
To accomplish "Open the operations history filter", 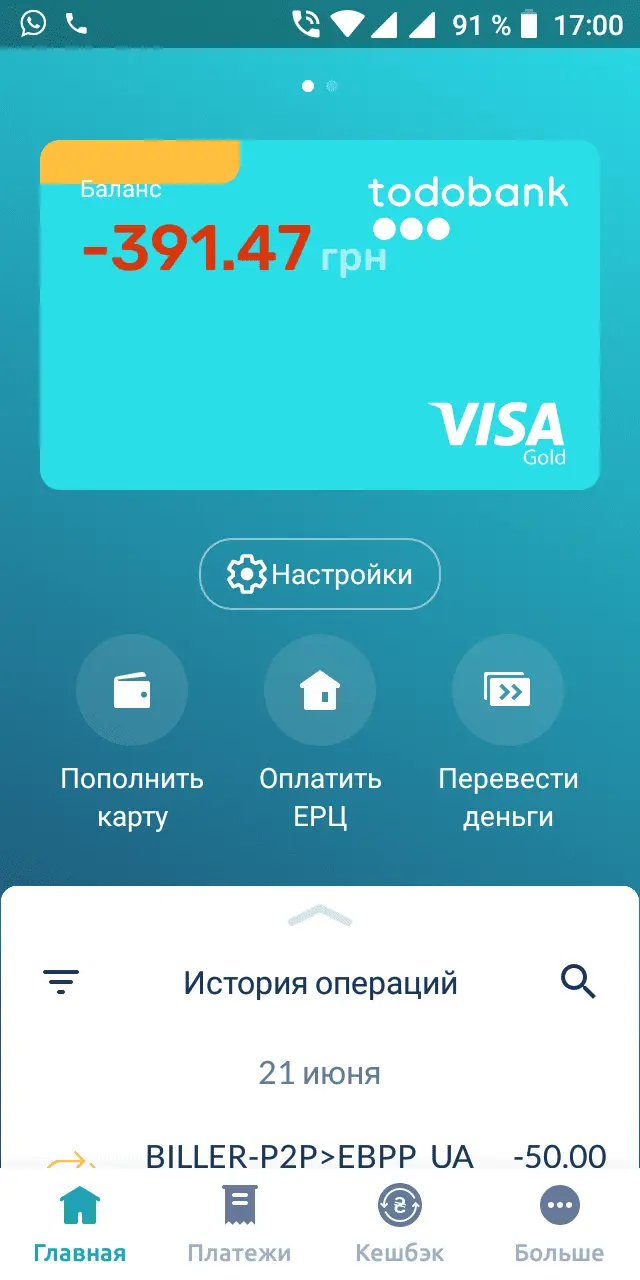I will 61,982.
